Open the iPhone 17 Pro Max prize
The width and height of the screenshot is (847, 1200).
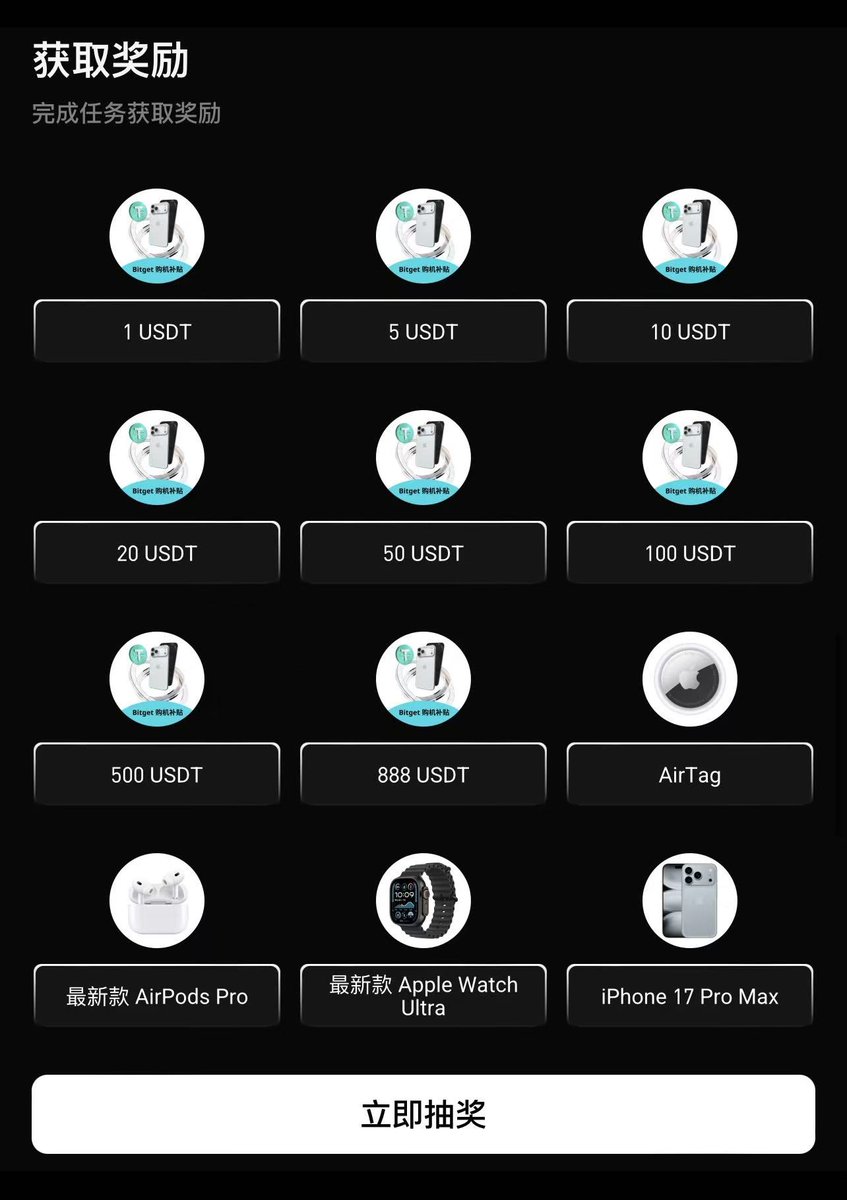coord(690,996)
